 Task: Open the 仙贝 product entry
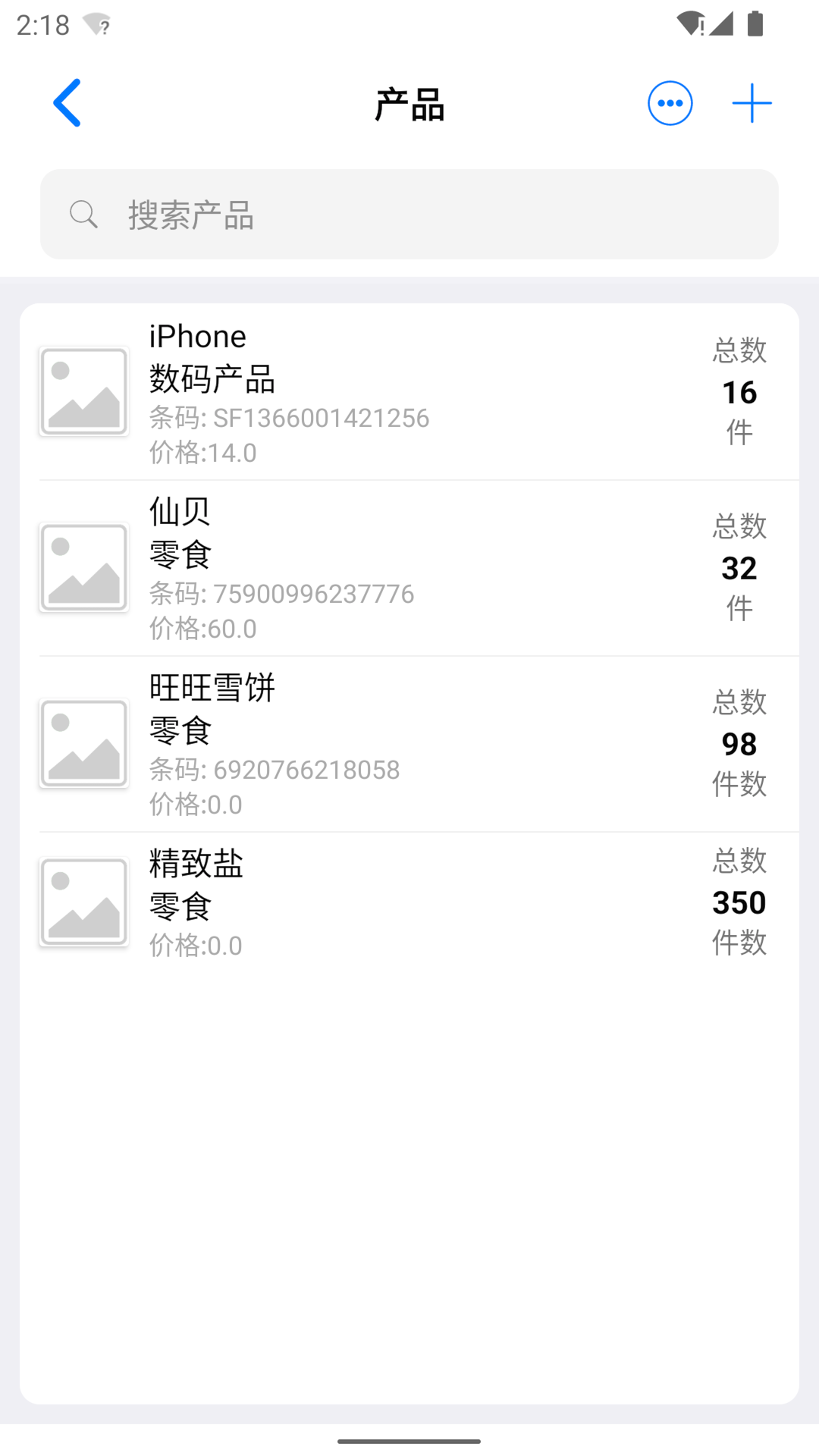click(x=409, y=567)
